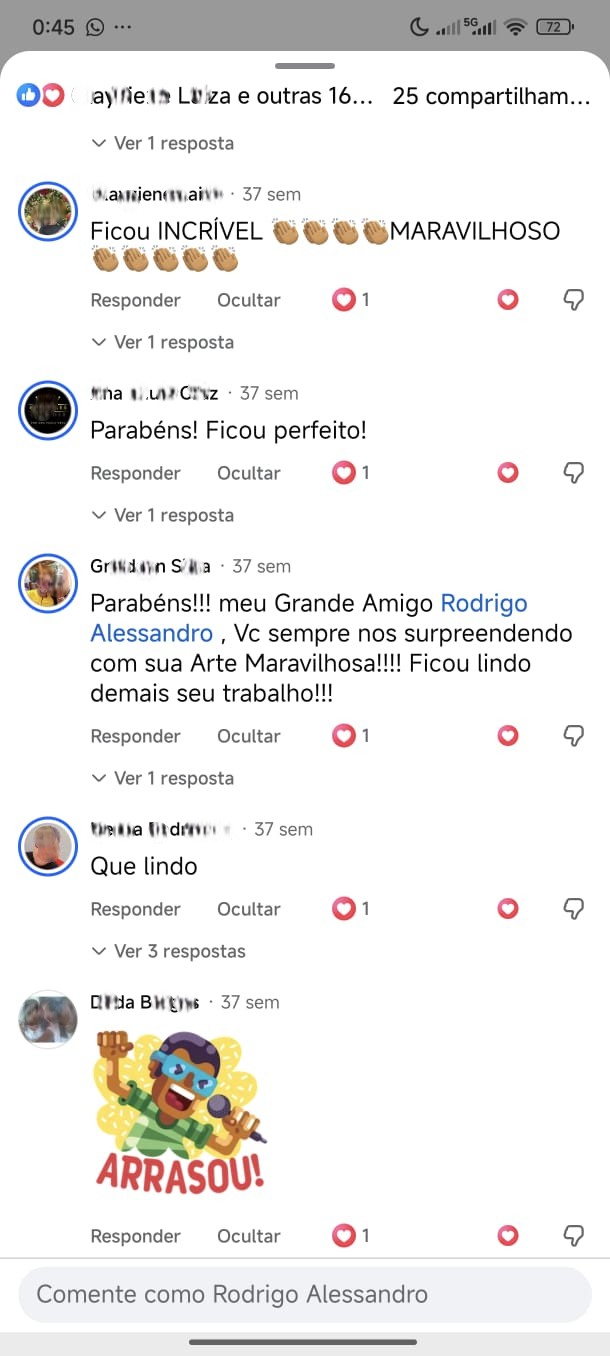Reply to the 'Arte Maravilhosa' comment
This screenshot has height=1356, width=610.
pos(135,736)
